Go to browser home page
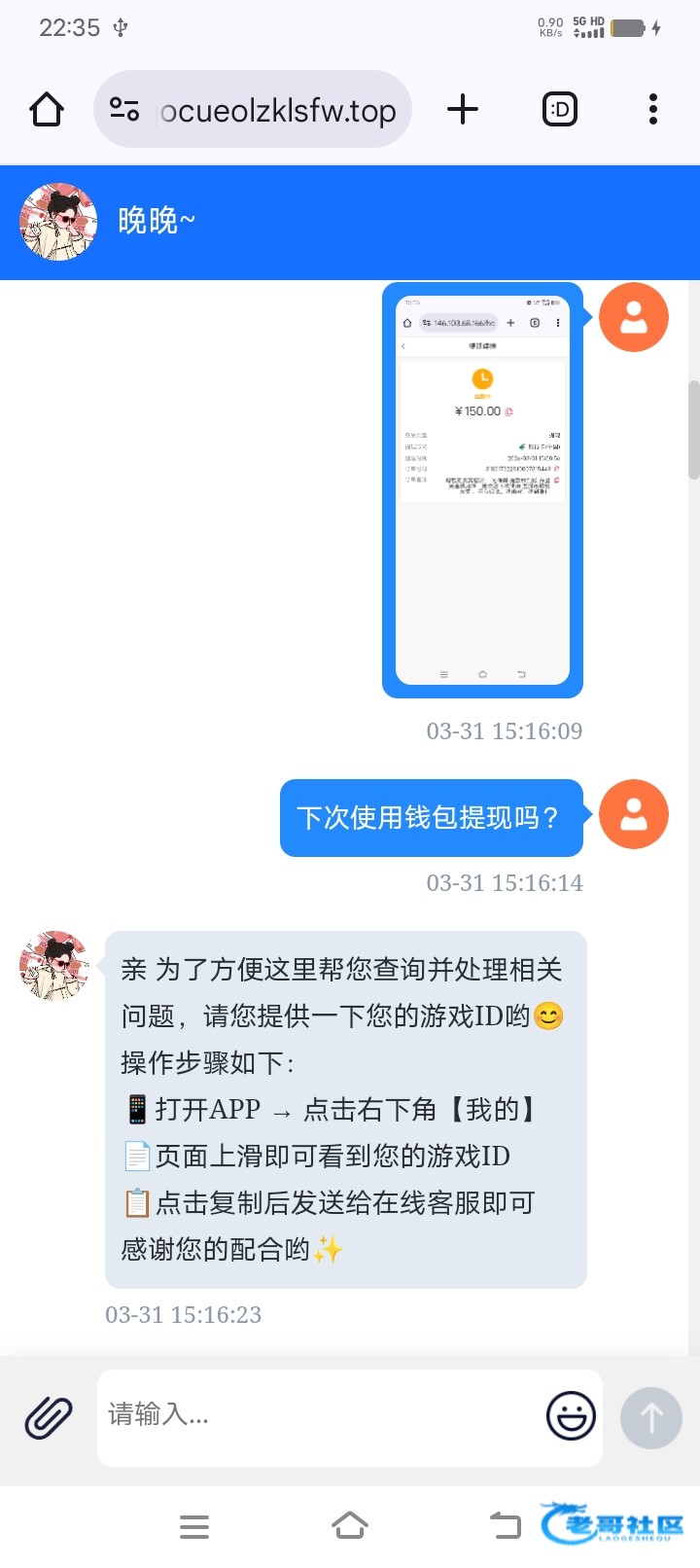 47,110
